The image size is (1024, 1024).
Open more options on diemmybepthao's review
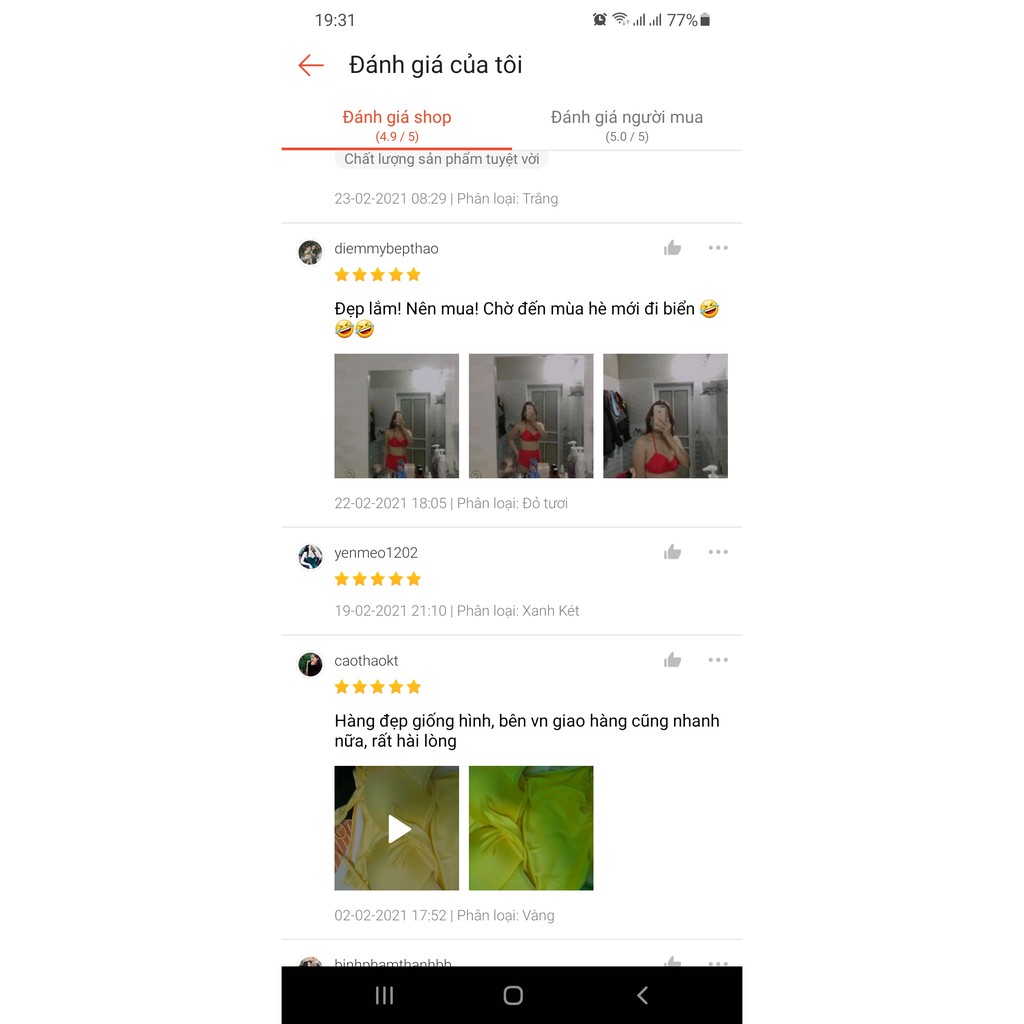point(718,248)
